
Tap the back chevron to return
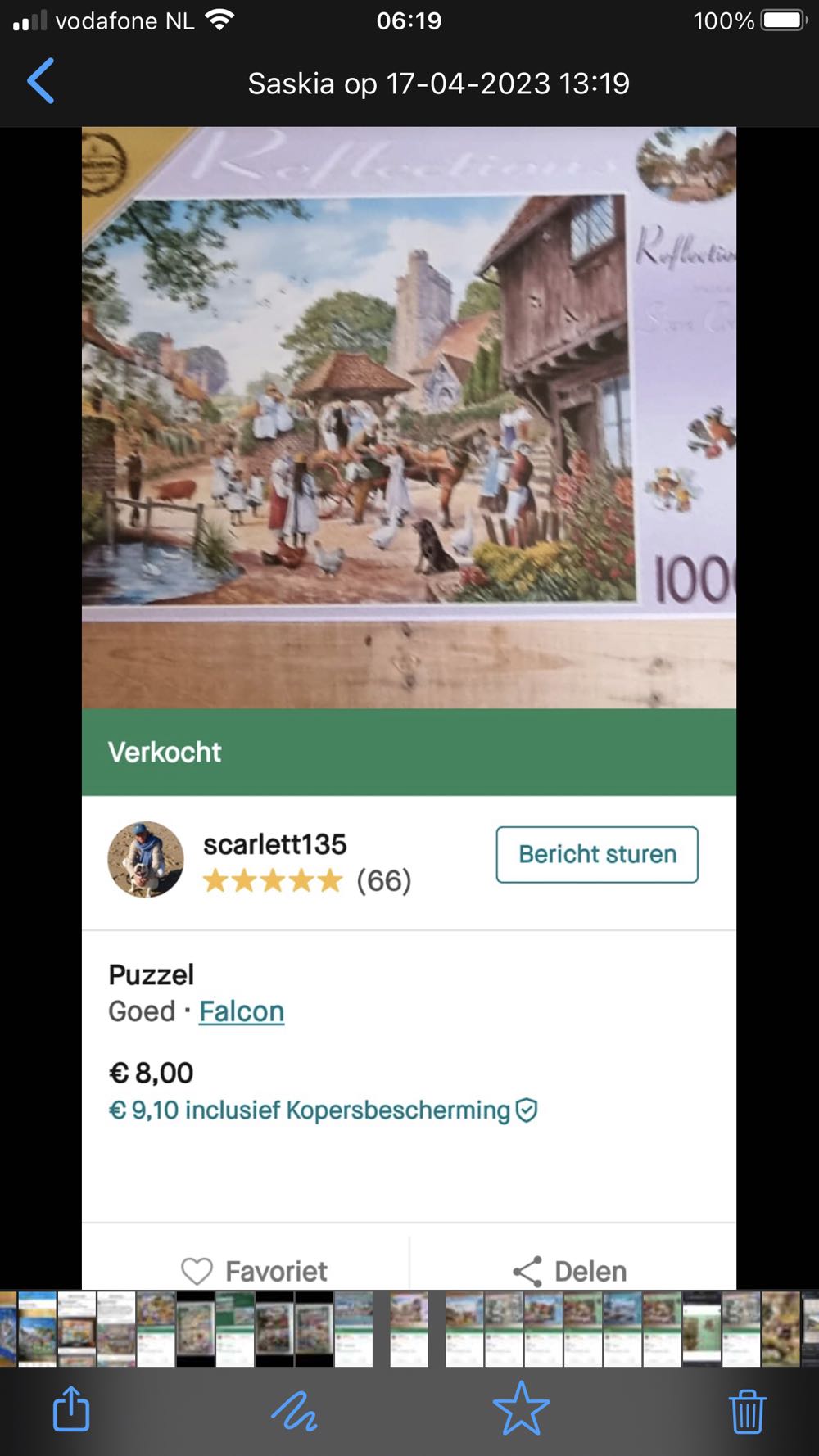point(40,80)
